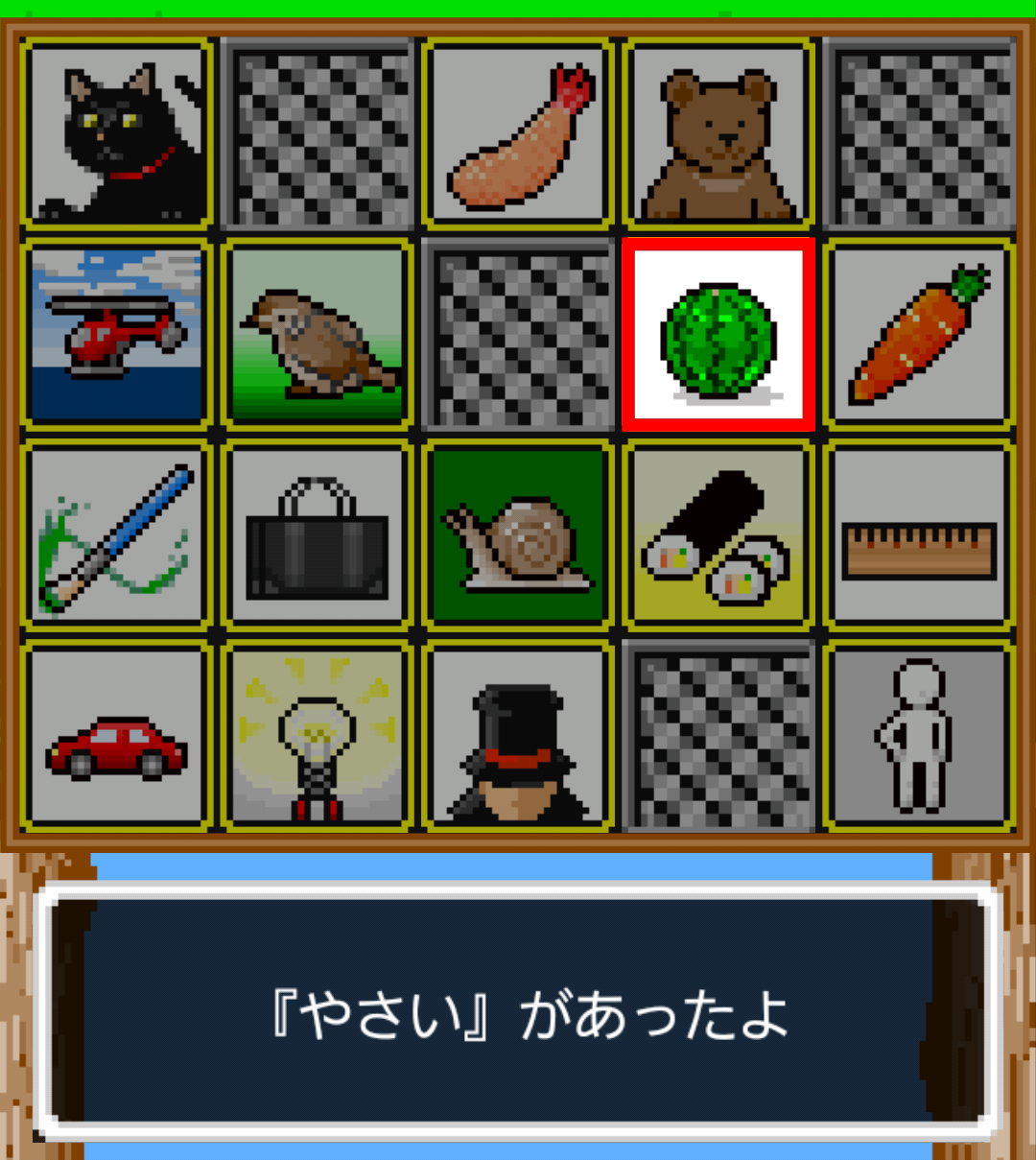
Task: Pick the carrot tile
Action: [919, 334]
